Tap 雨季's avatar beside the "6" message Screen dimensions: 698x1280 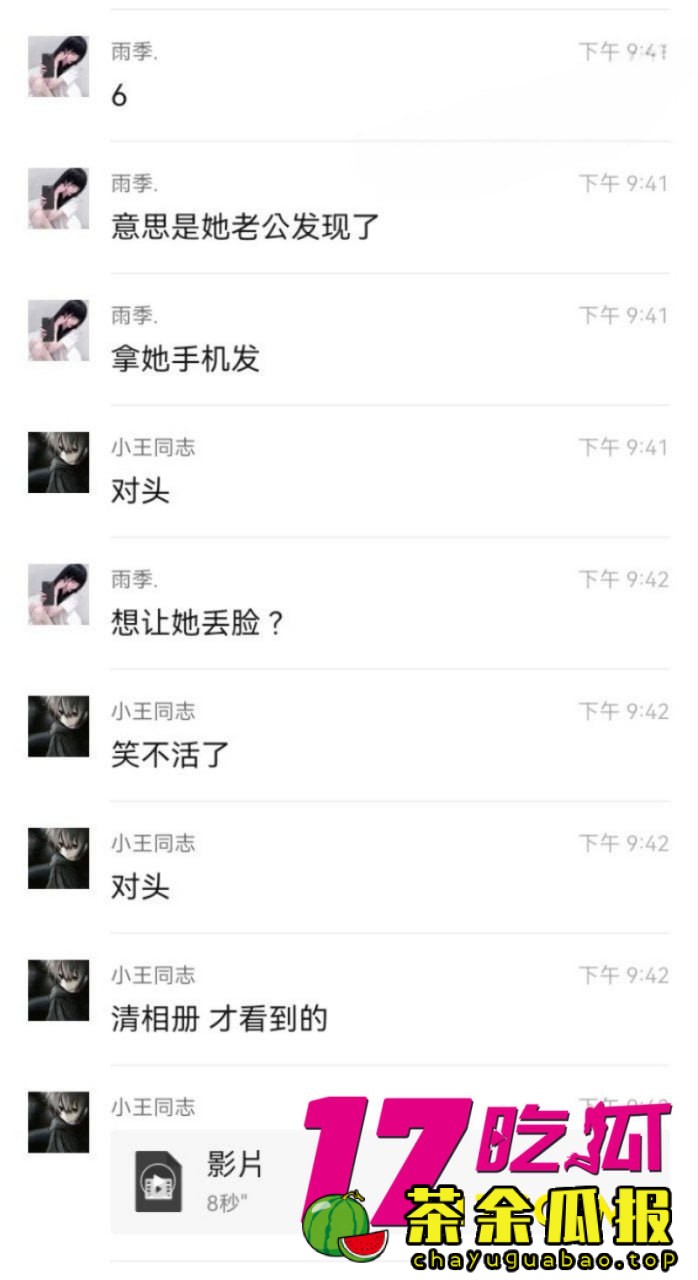[58, 67]
